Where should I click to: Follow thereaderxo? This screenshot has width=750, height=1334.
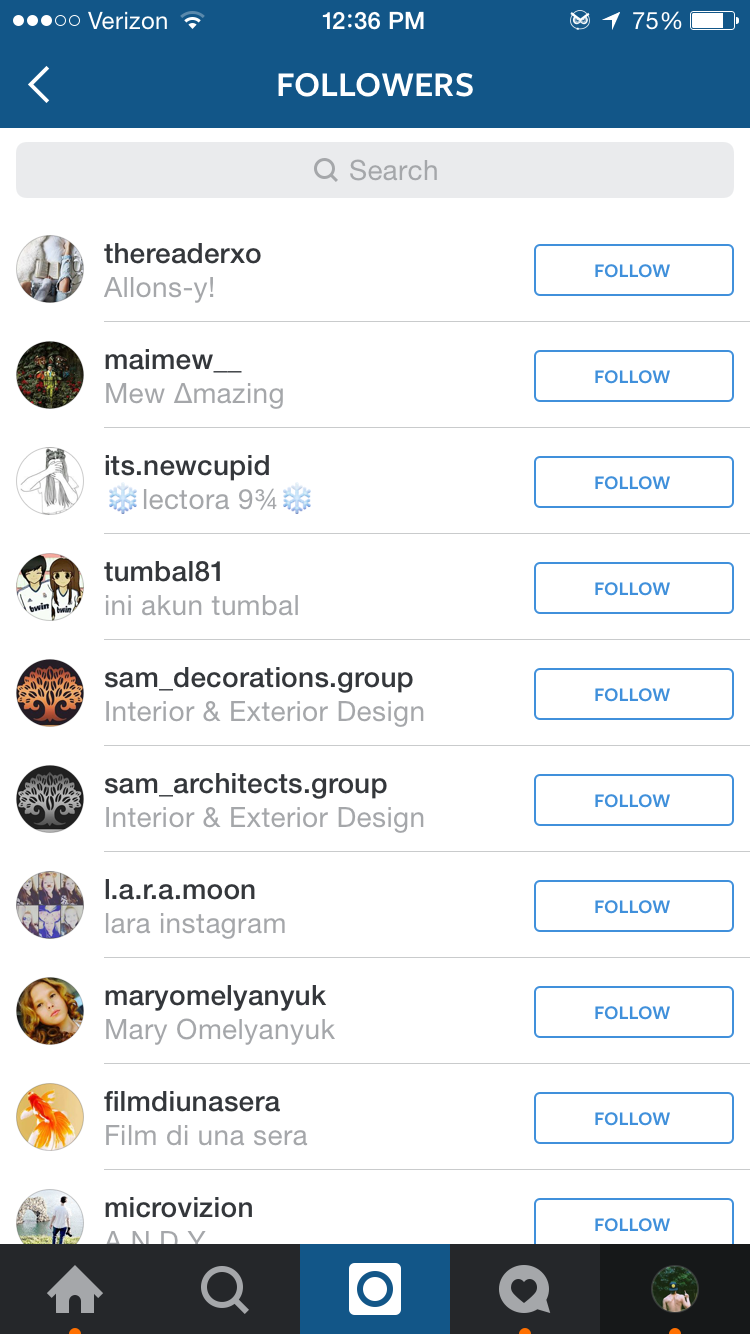pos(634,270)
